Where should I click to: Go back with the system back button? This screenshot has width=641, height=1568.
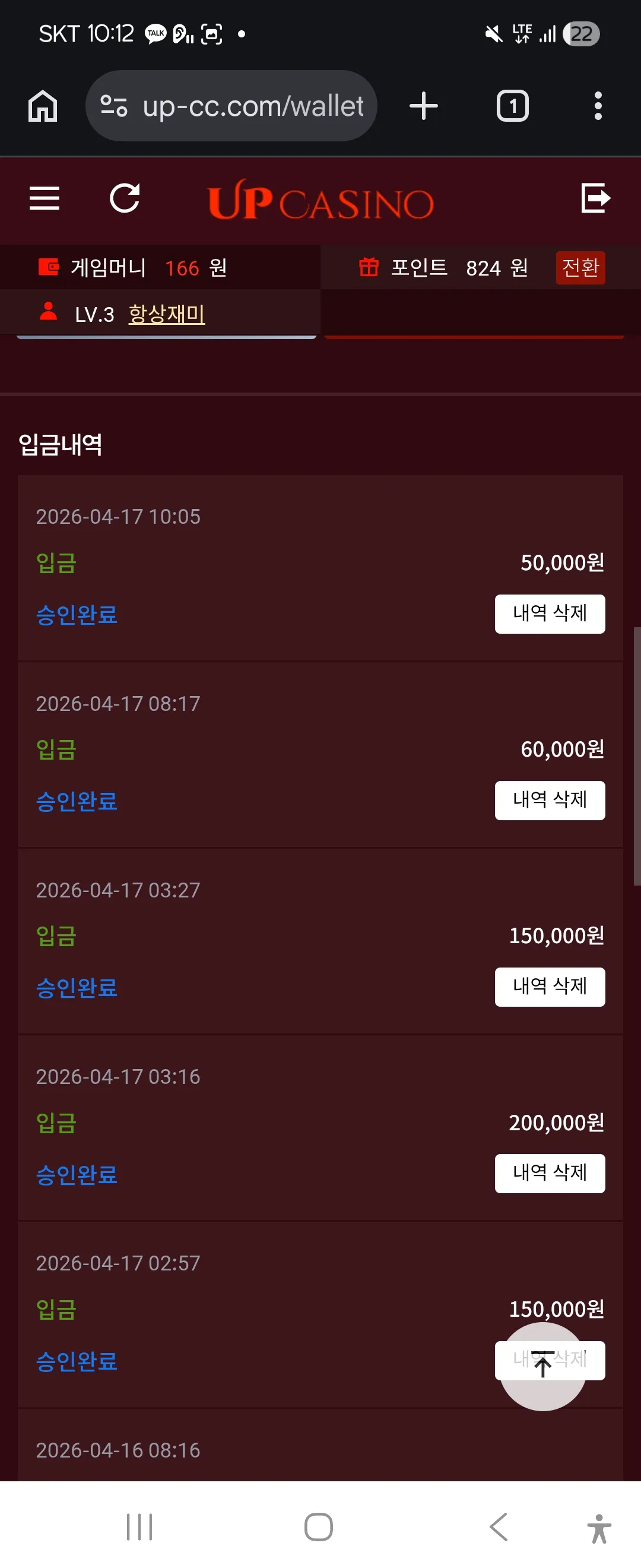point(499,1526)
